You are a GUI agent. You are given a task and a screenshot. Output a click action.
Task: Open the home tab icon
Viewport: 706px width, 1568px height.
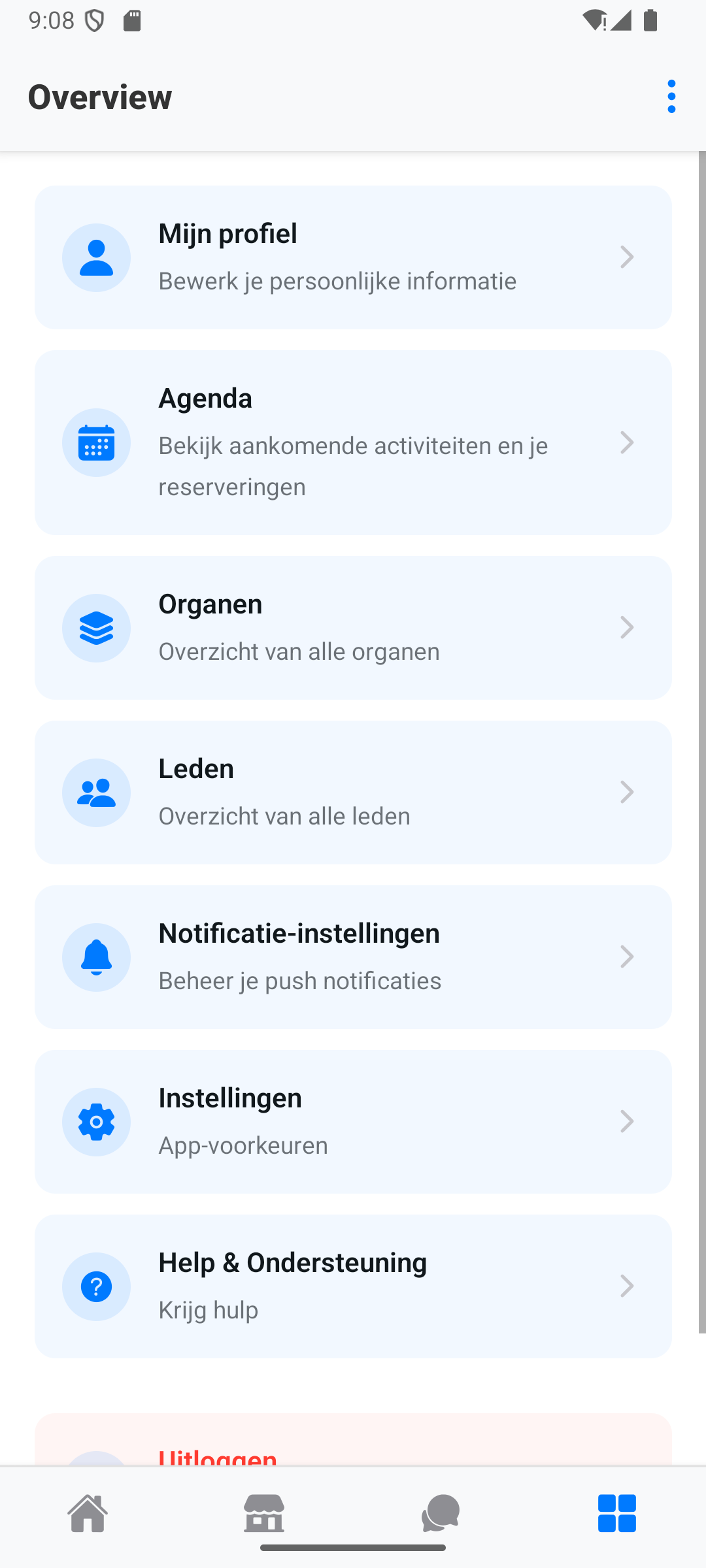tap(88, 1513)
